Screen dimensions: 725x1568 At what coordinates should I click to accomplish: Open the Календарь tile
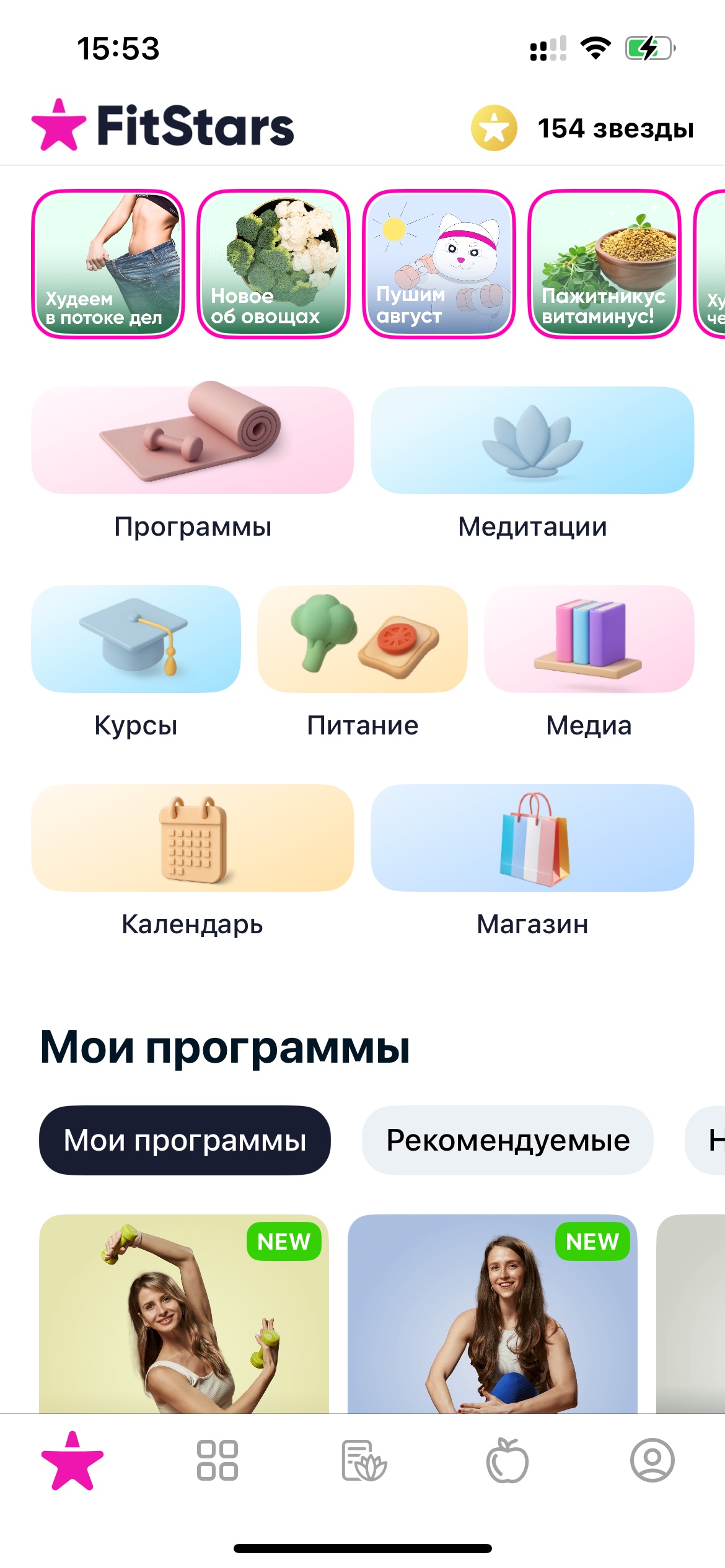(193, 838)
